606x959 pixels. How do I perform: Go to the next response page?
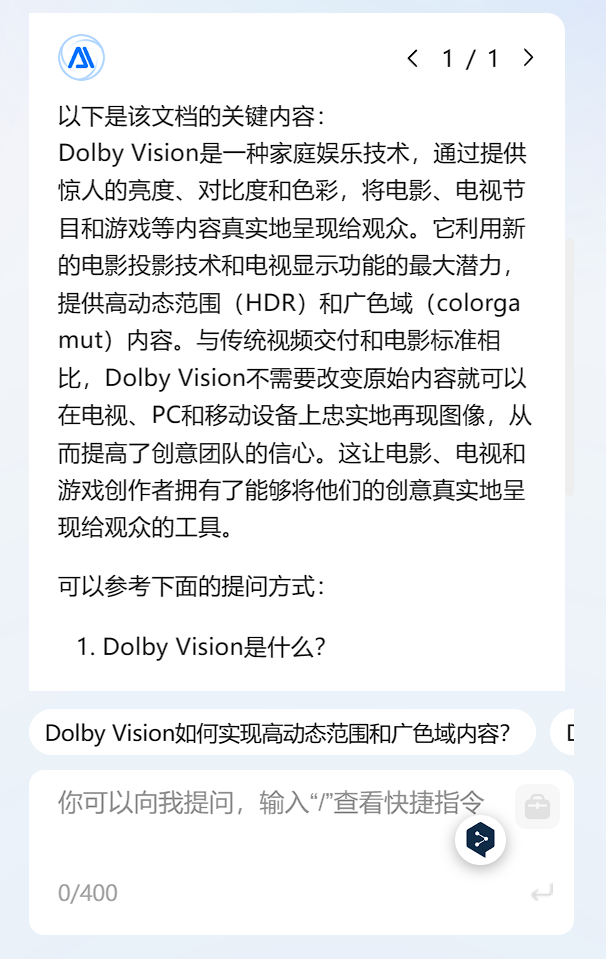(528, 59)
